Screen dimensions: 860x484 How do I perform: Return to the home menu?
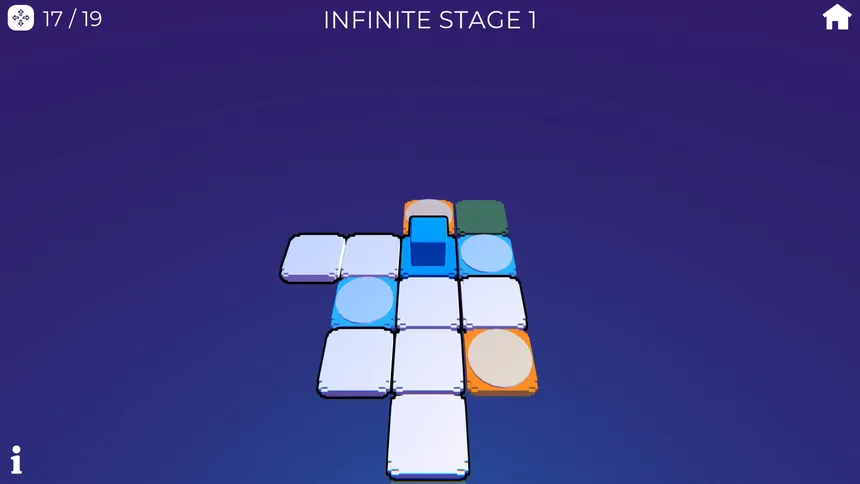tap(836, 18)
